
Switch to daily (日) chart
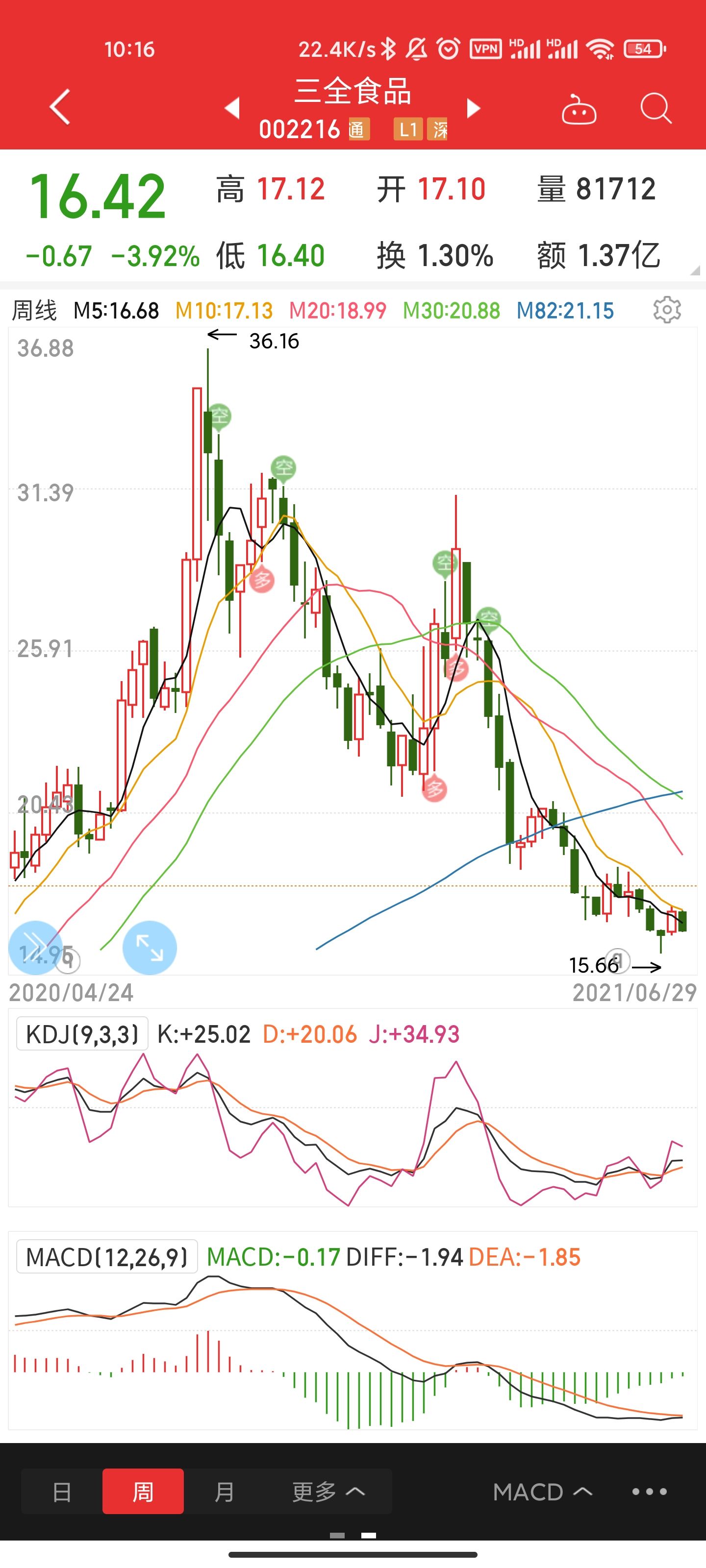[62, 1492]
